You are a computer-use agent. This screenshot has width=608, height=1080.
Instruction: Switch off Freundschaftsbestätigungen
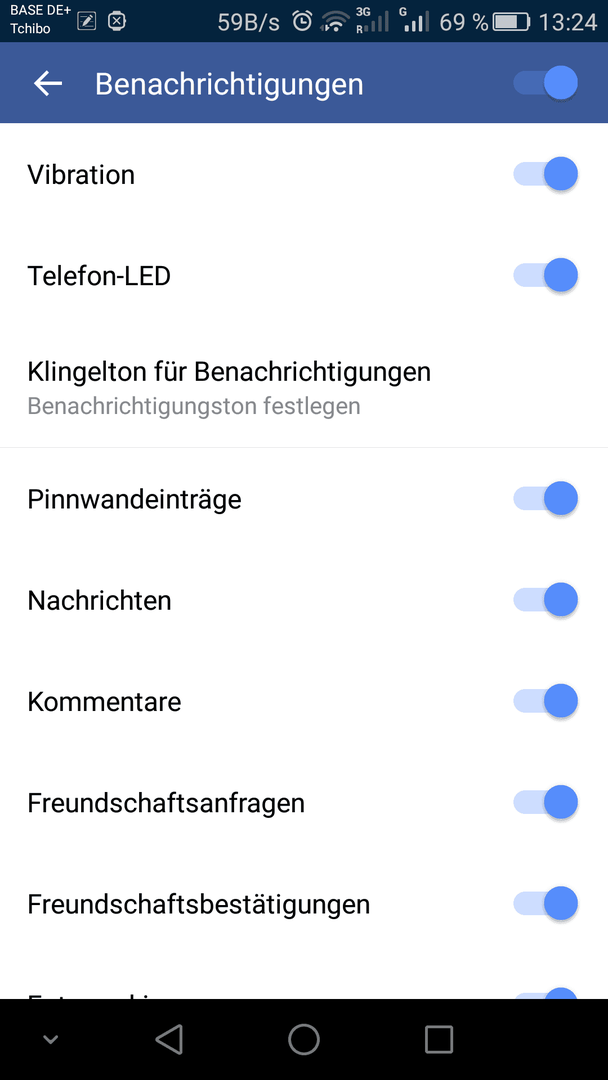(545, 904)
